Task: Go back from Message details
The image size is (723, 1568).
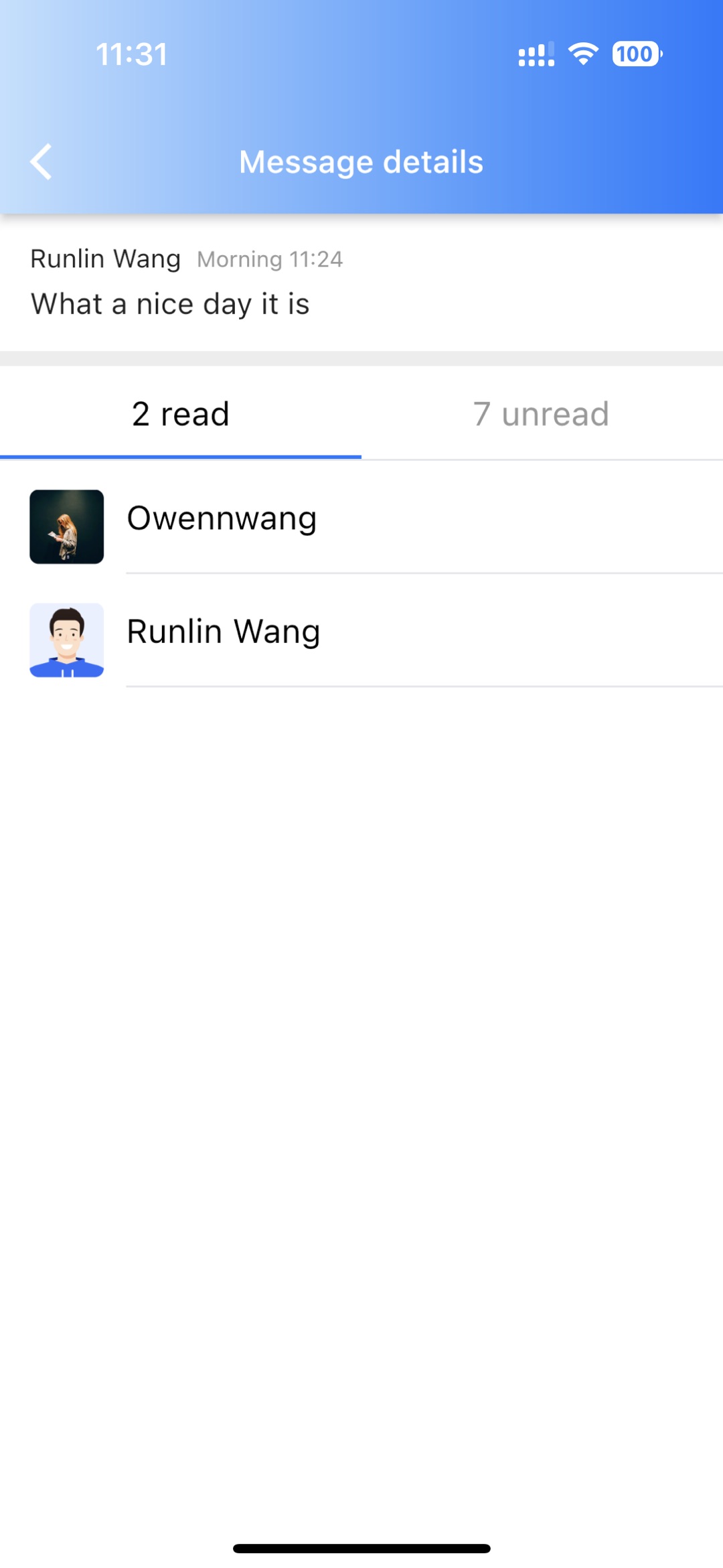Action: (42, 162)
